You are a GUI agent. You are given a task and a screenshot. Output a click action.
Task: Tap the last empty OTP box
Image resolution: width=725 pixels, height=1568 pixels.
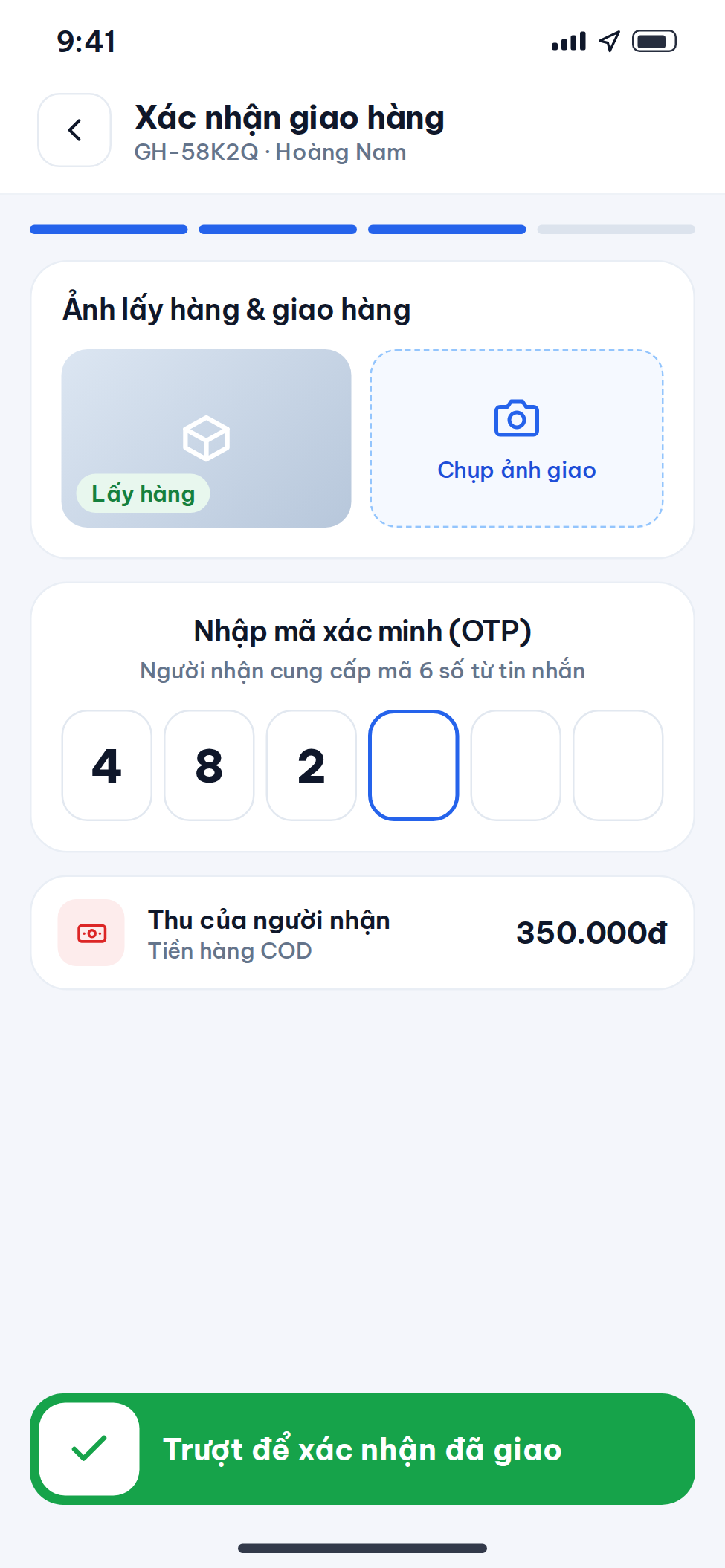coord(618,765)
